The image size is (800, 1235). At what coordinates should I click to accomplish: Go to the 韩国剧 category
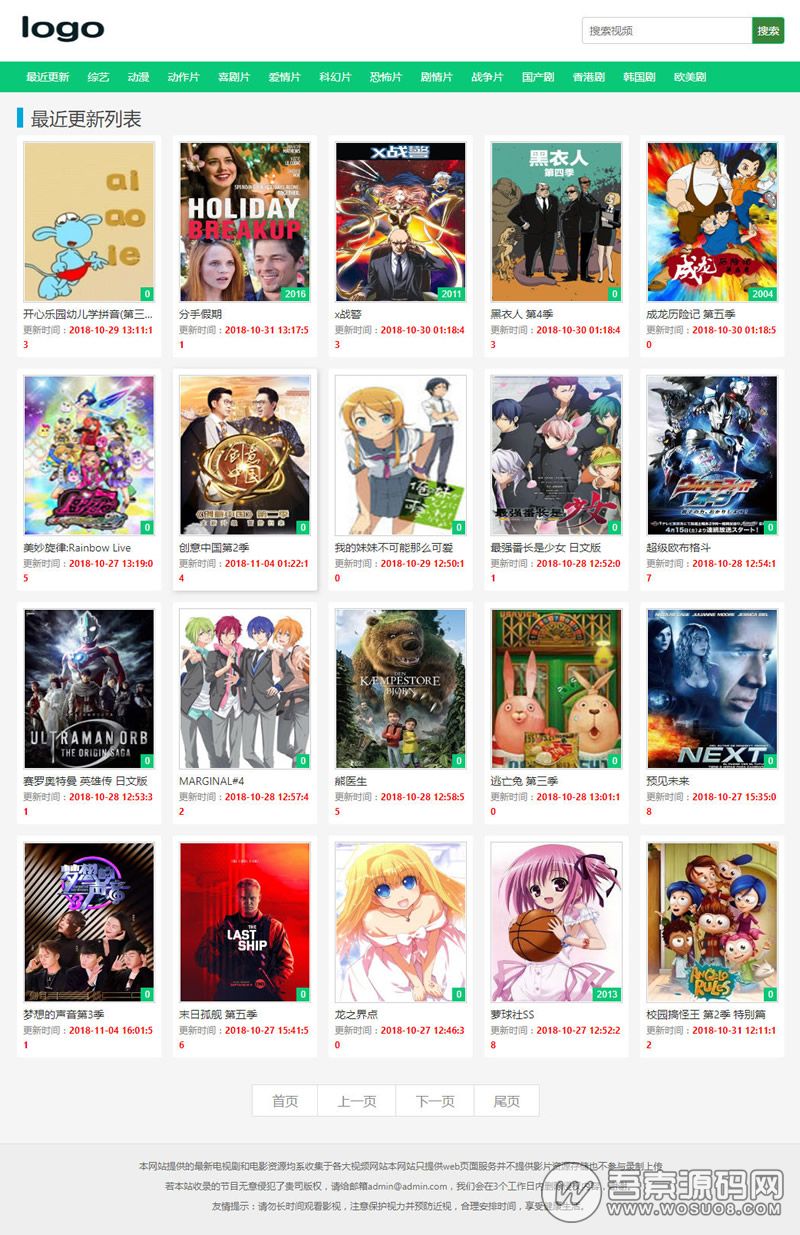click(x=639, y=77)
